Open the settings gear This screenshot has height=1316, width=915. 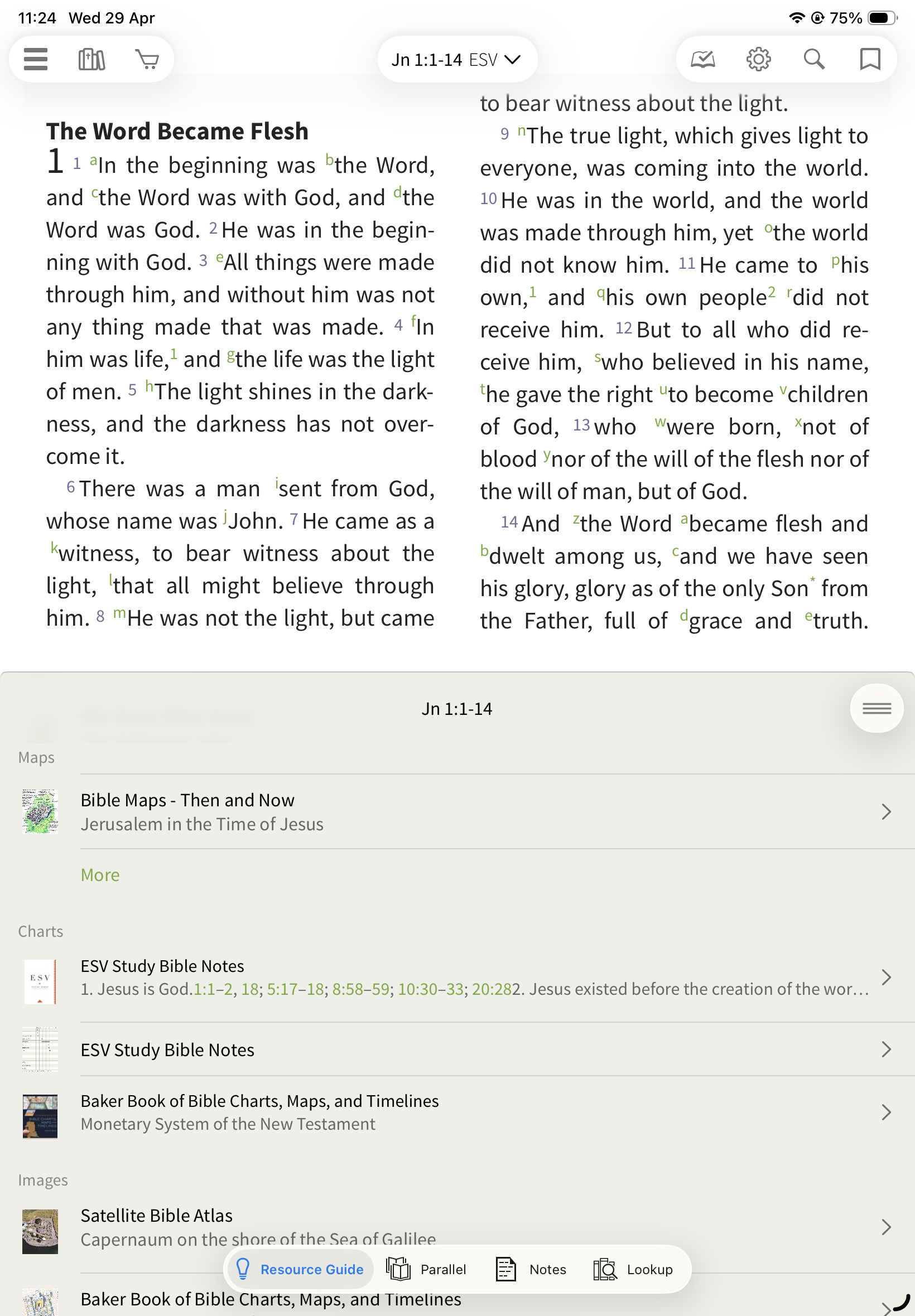point(758,59)
